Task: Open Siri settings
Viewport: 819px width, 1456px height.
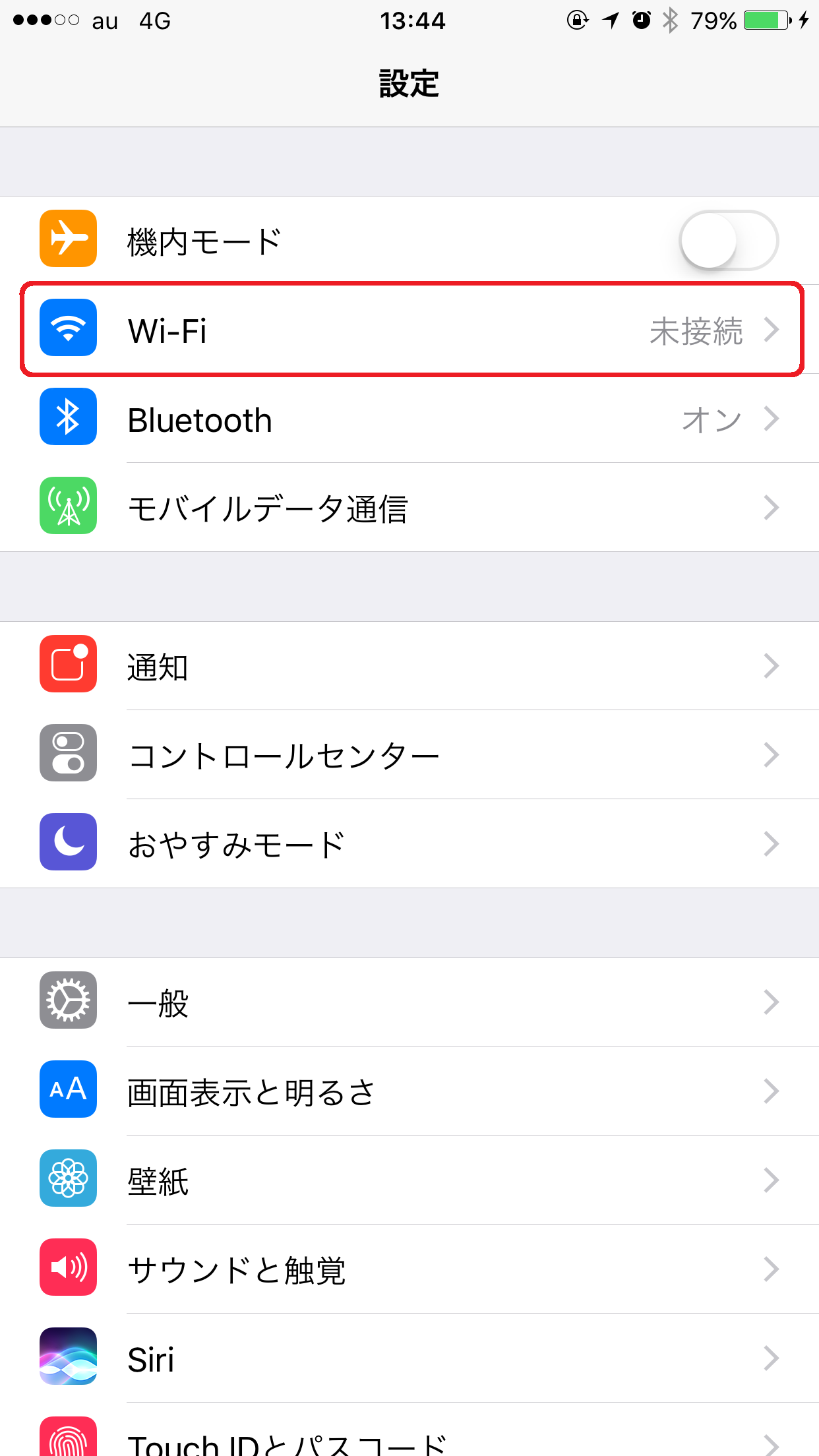Action: (x=409, y=1358)
